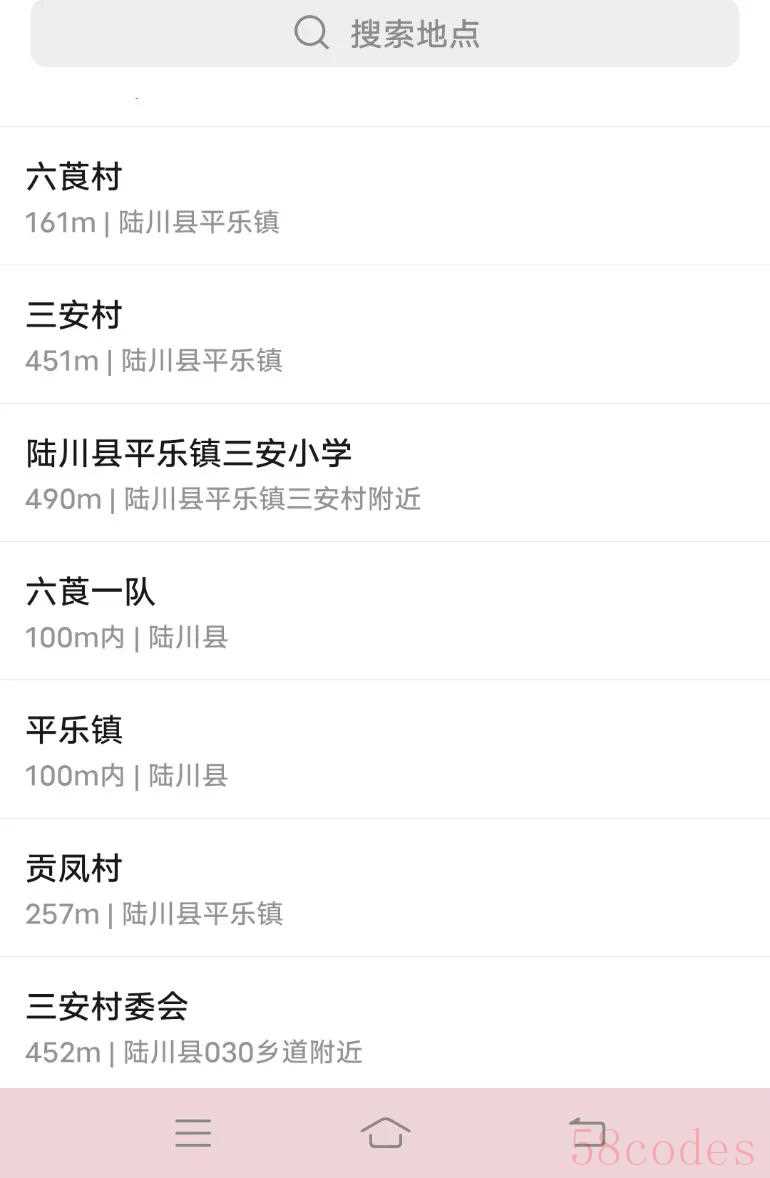
Task: Tap the 搜索地点 search box
Action: pyautogui.click(x=385, y=33)
